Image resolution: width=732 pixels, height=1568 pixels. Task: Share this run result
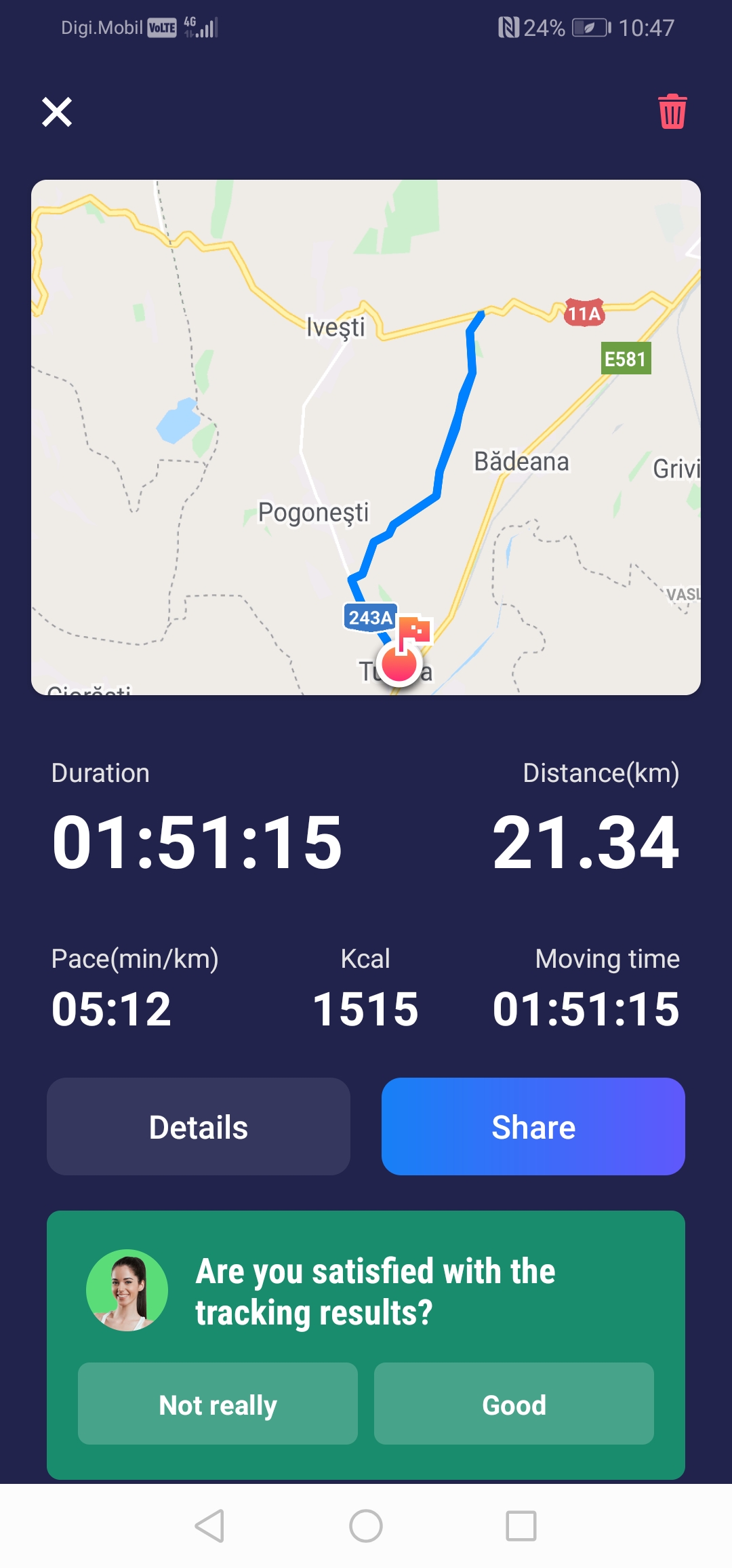[533, 1126]
